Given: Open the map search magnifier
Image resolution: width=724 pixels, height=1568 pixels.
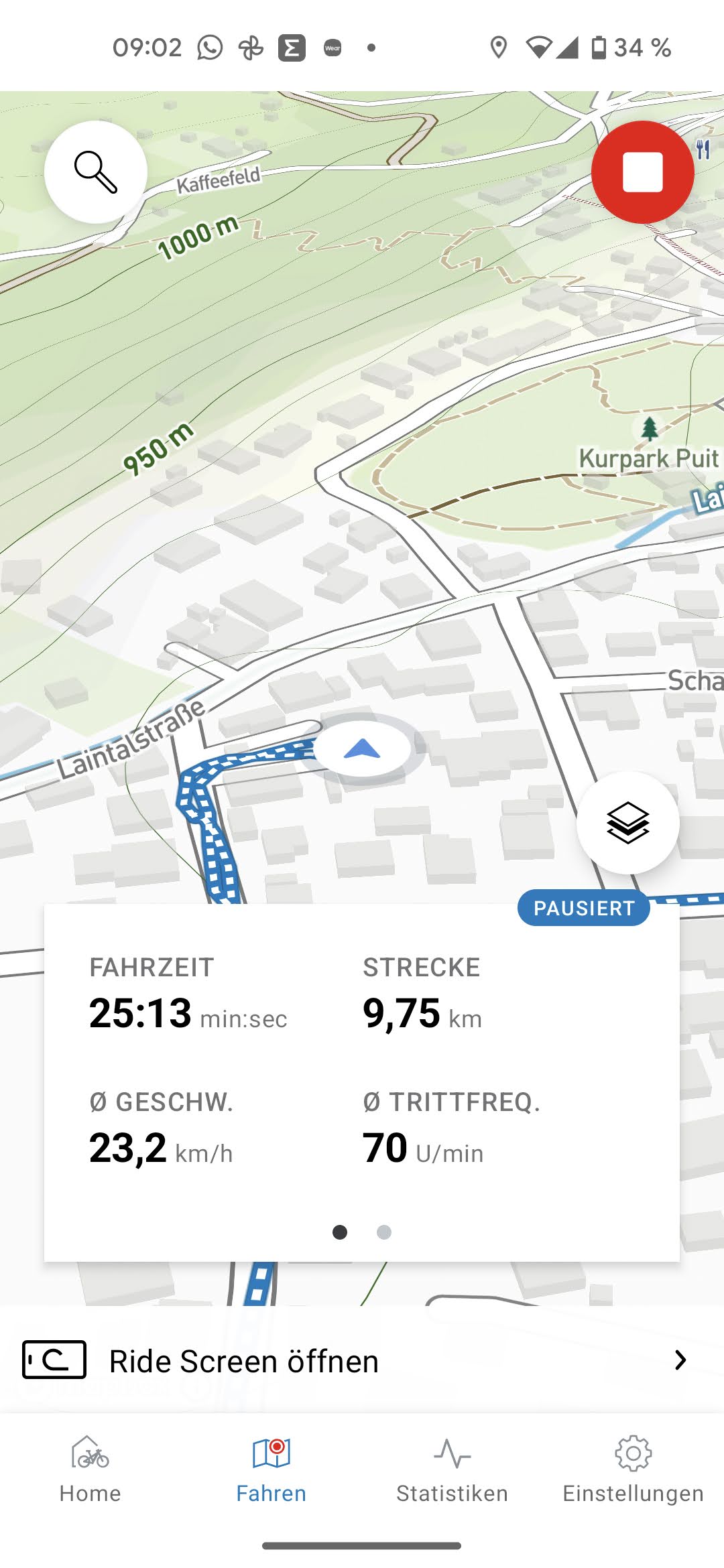Looking at the screenshot, I should pos(96,172).
